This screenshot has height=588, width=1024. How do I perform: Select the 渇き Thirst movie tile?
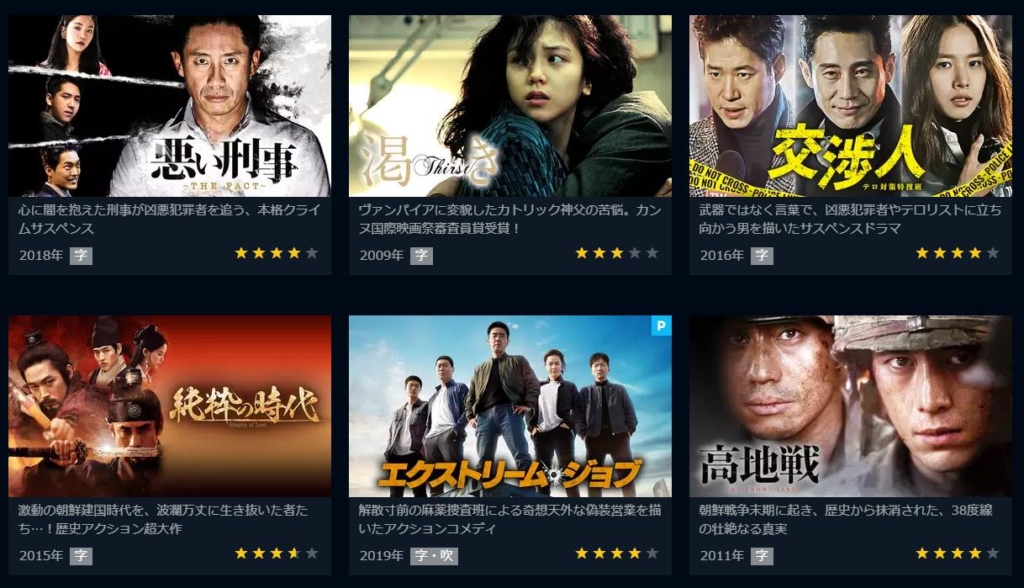[510, 106]
